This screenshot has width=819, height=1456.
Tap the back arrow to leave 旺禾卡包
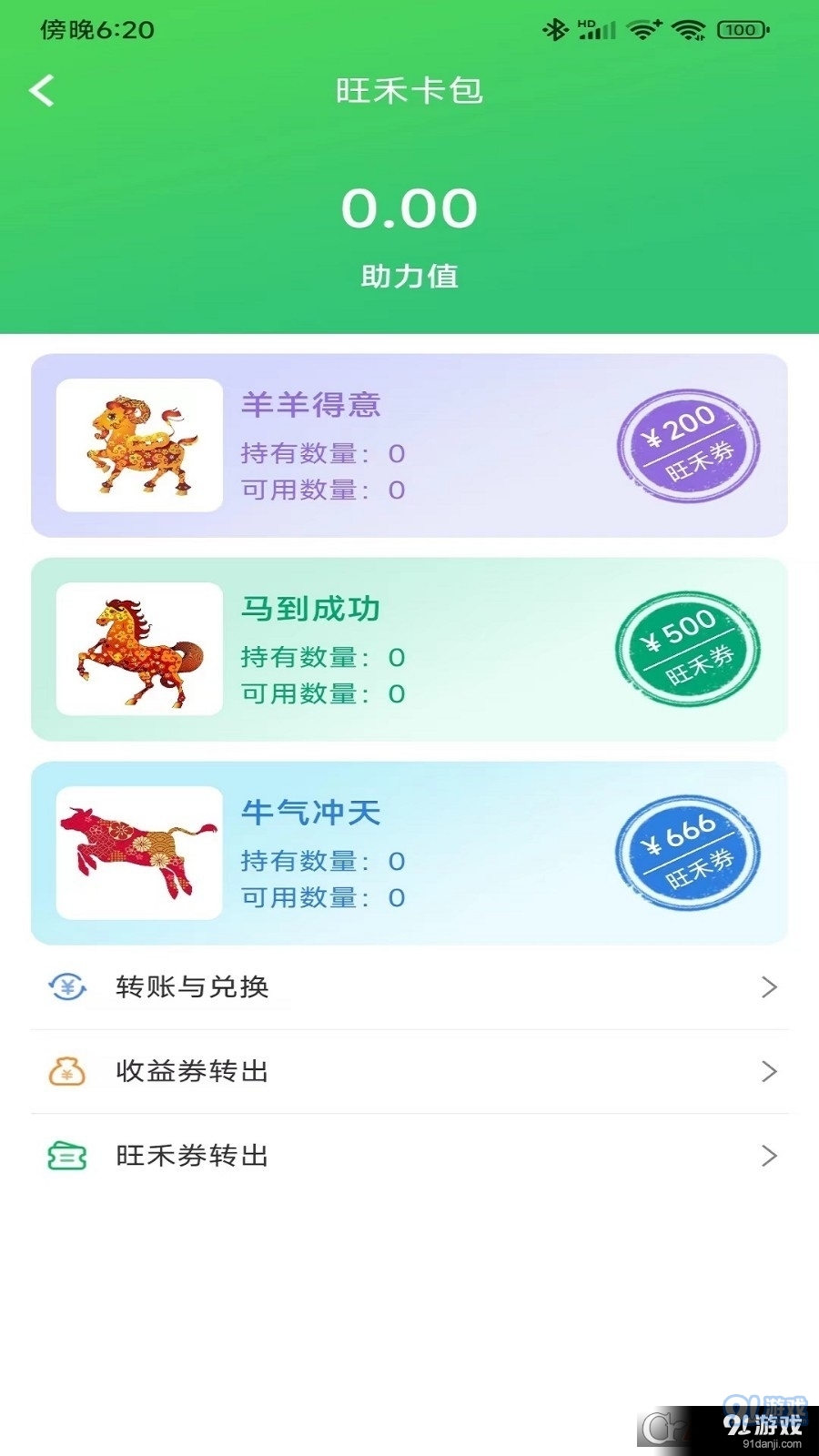40,90
